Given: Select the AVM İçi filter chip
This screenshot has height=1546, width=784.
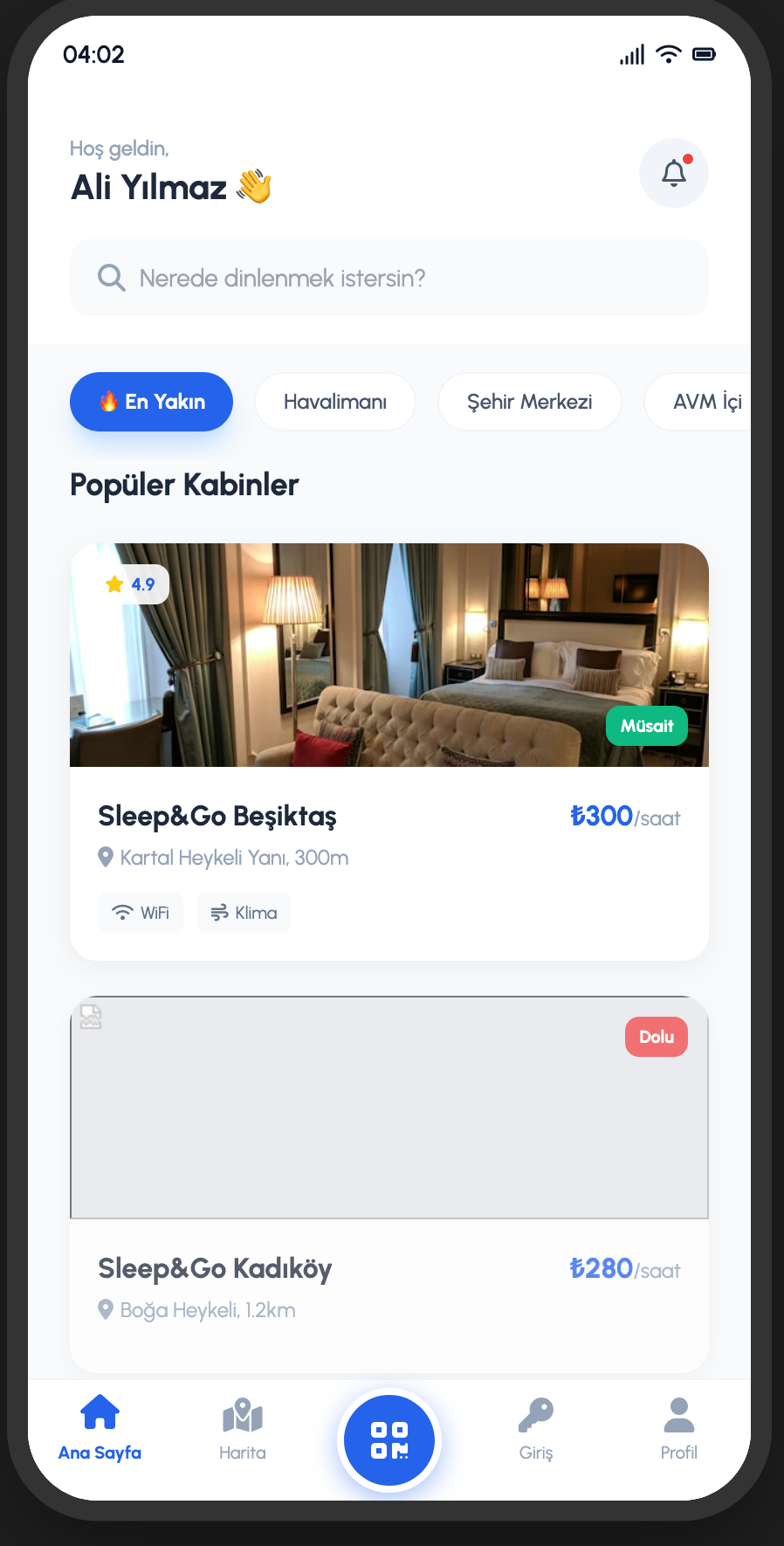Looking at the screenshot, I should (x=704, y=402).
